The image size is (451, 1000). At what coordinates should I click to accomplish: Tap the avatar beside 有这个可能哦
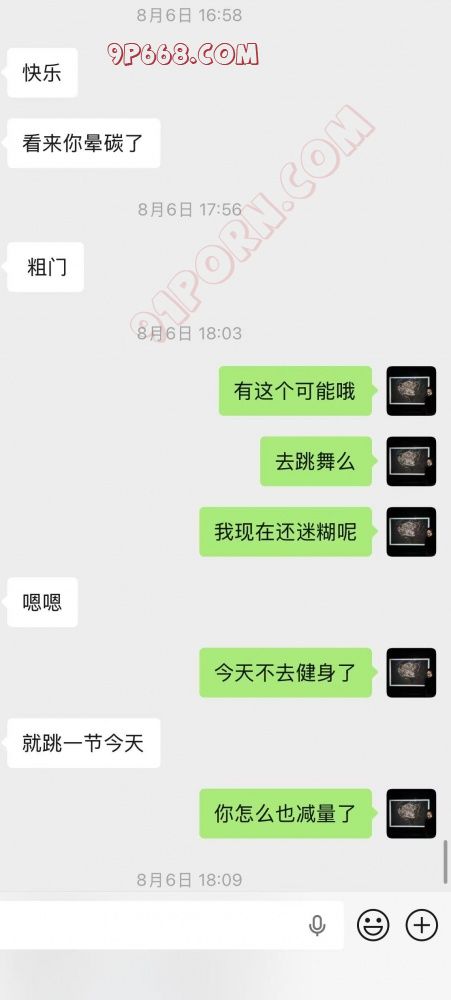coord(411,391)
